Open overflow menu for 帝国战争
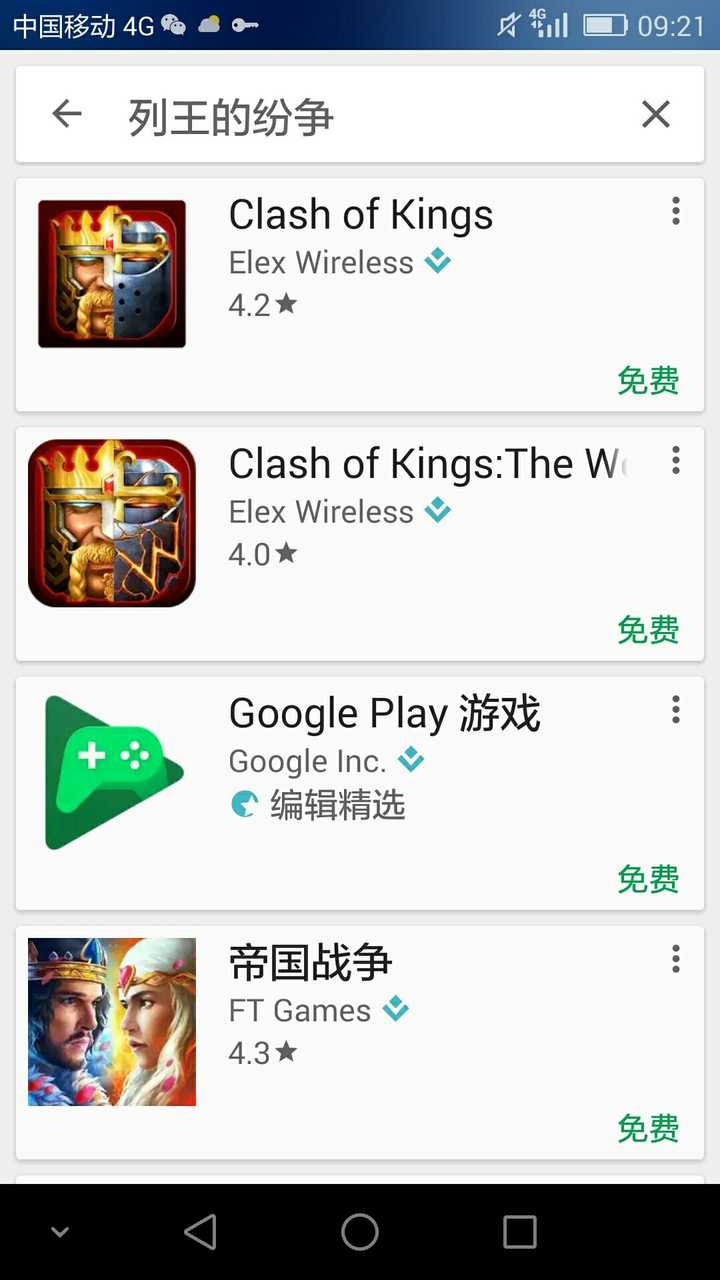The height and width of the screenshot is (1280, 720). 676,959
